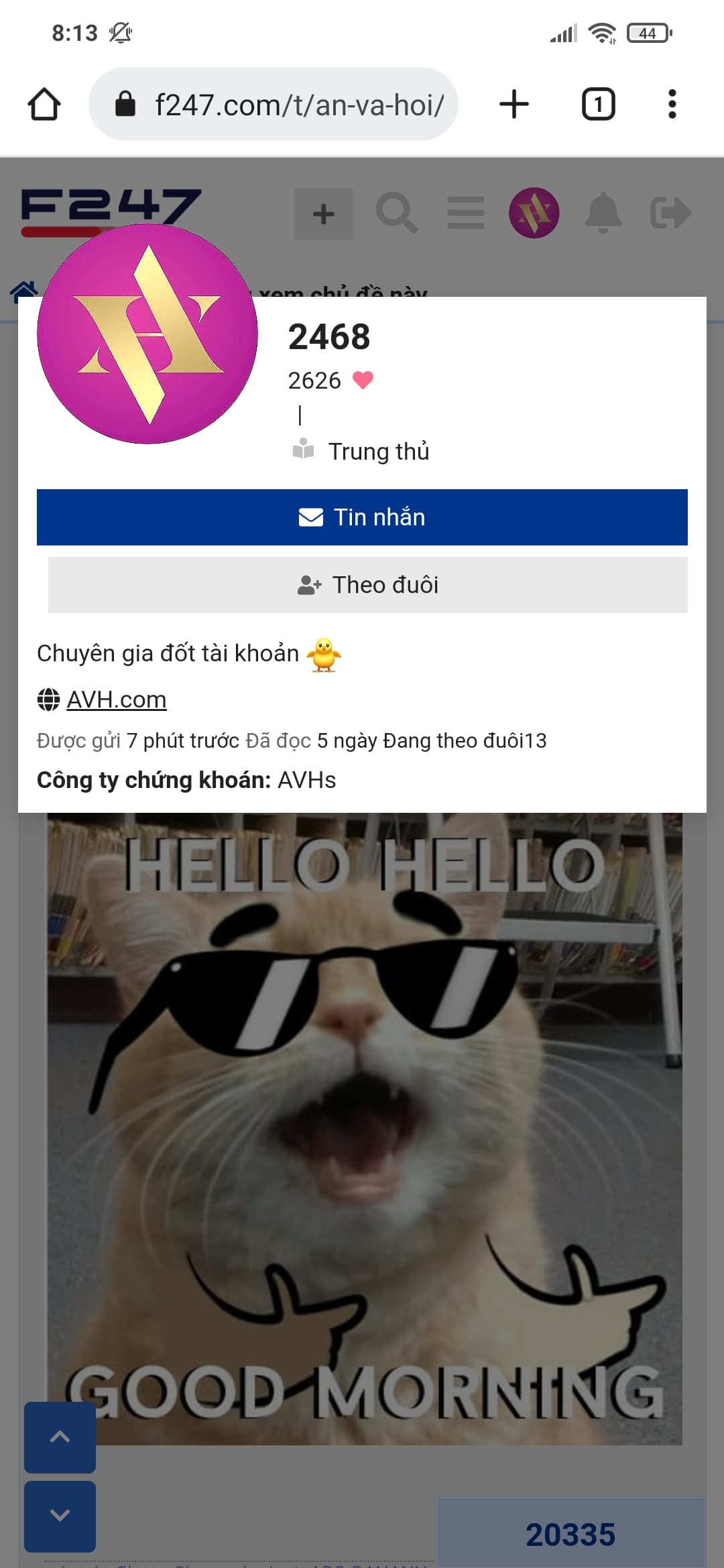Follow user with Theo đuôi button
The width and height of the screenshot is (724, 1568).
pos(367,585)
